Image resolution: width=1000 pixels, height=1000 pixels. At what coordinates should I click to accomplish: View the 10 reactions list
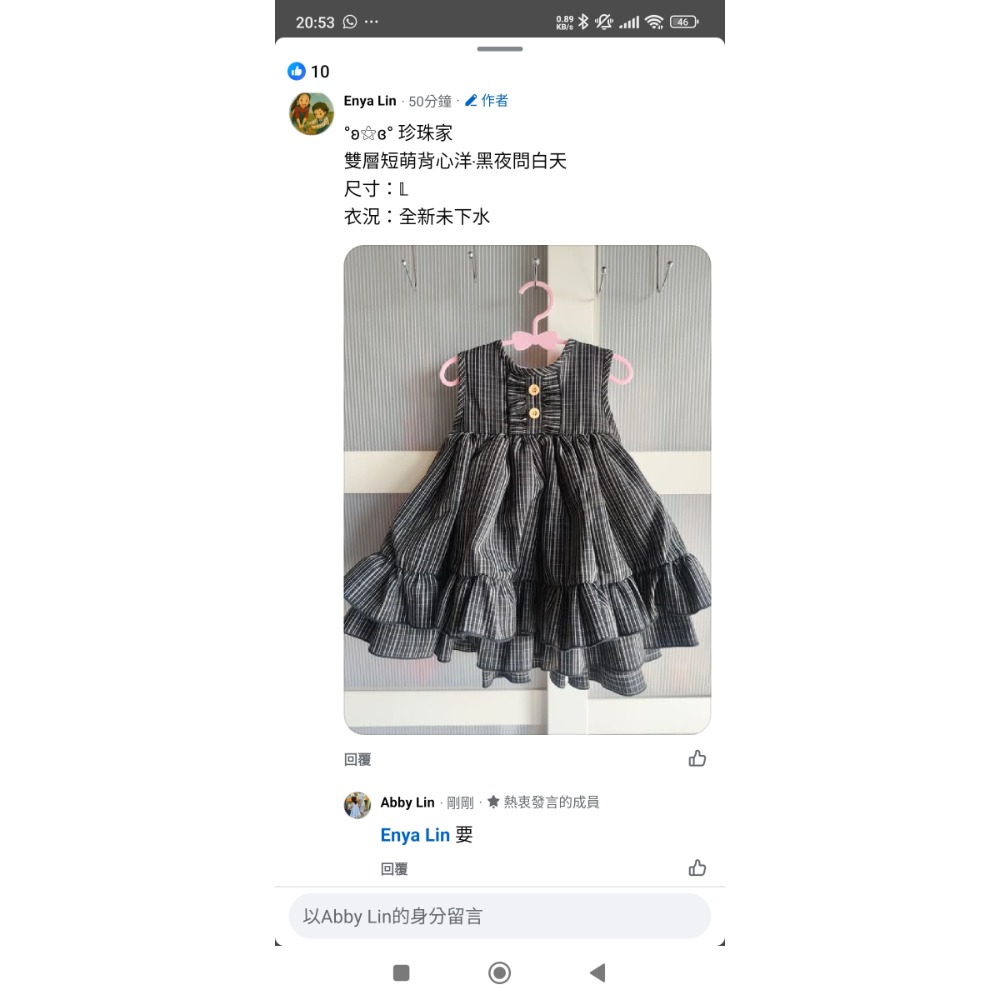(309, 71)
